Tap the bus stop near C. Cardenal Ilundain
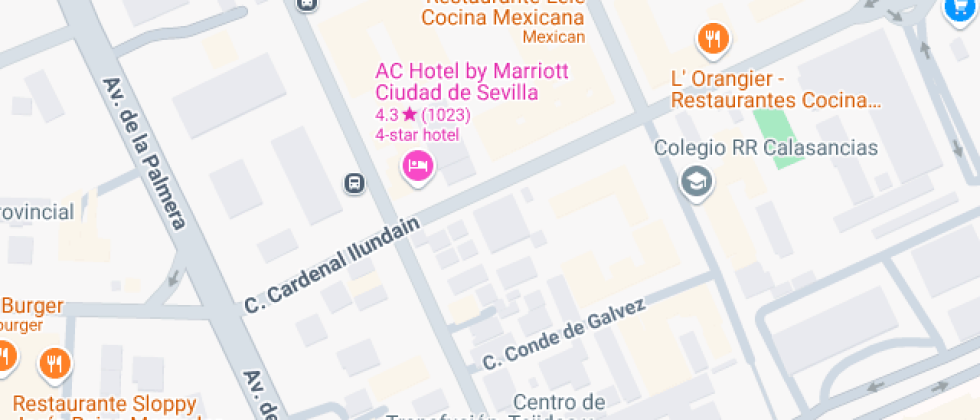 (x=354, y=183)
